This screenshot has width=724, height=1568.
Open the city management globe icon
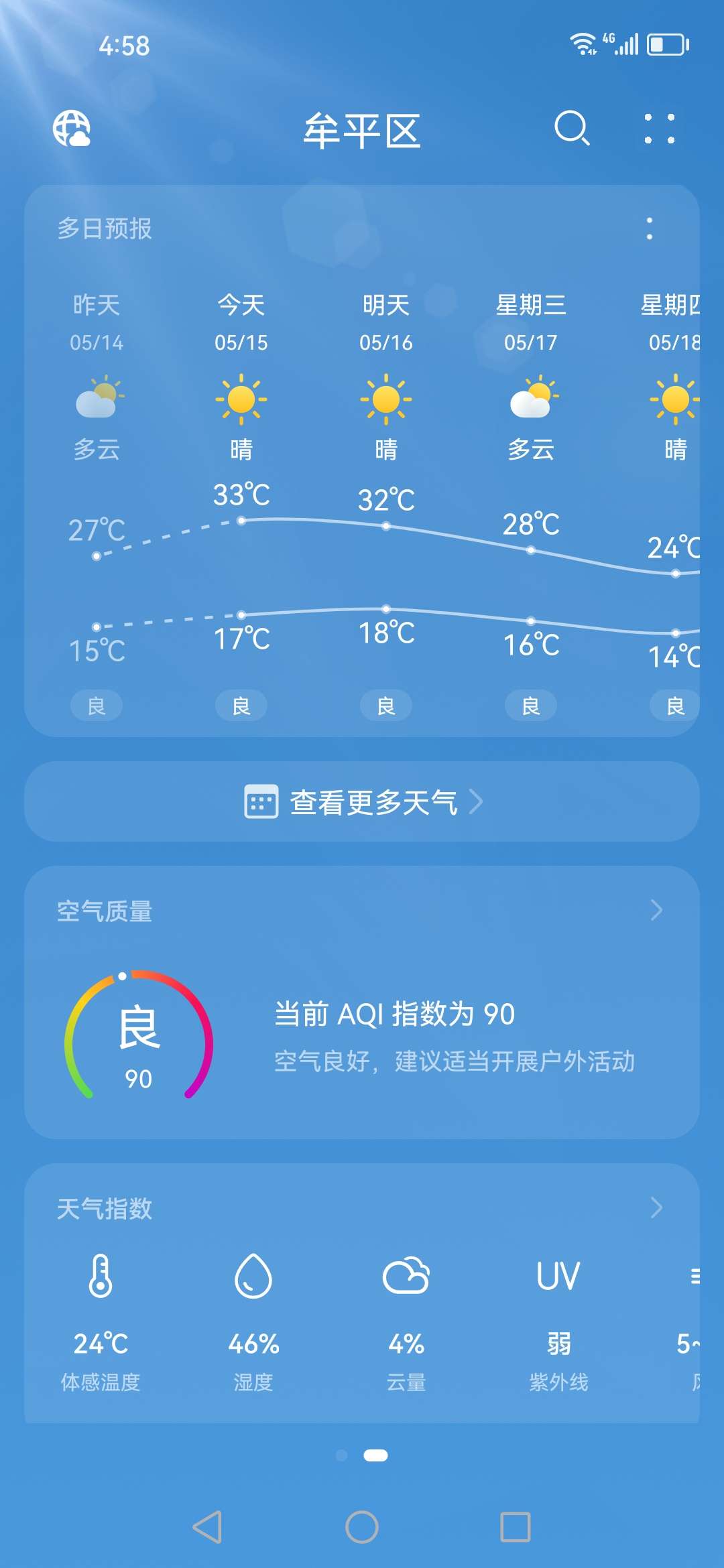pos(72,129)
